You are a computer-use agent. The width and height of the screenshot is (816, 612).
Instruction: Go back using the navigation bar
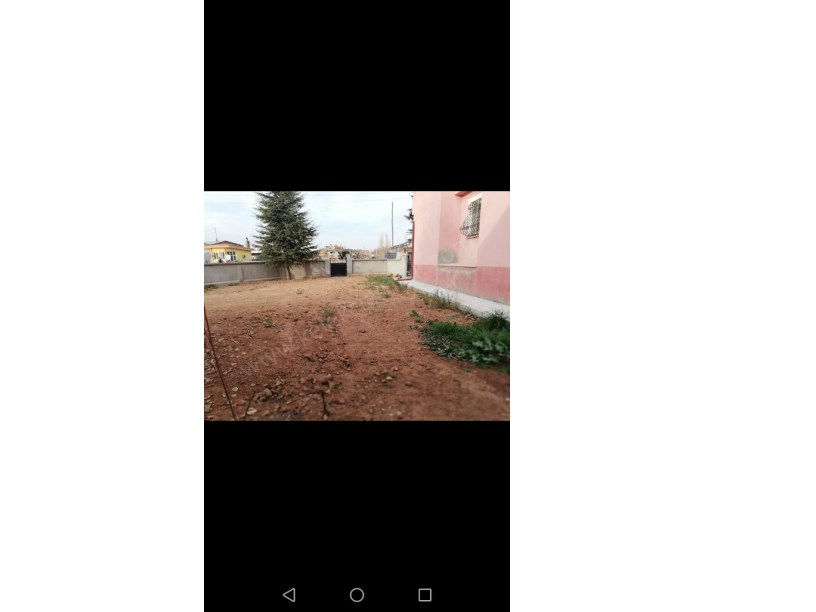tap(289, 595)
